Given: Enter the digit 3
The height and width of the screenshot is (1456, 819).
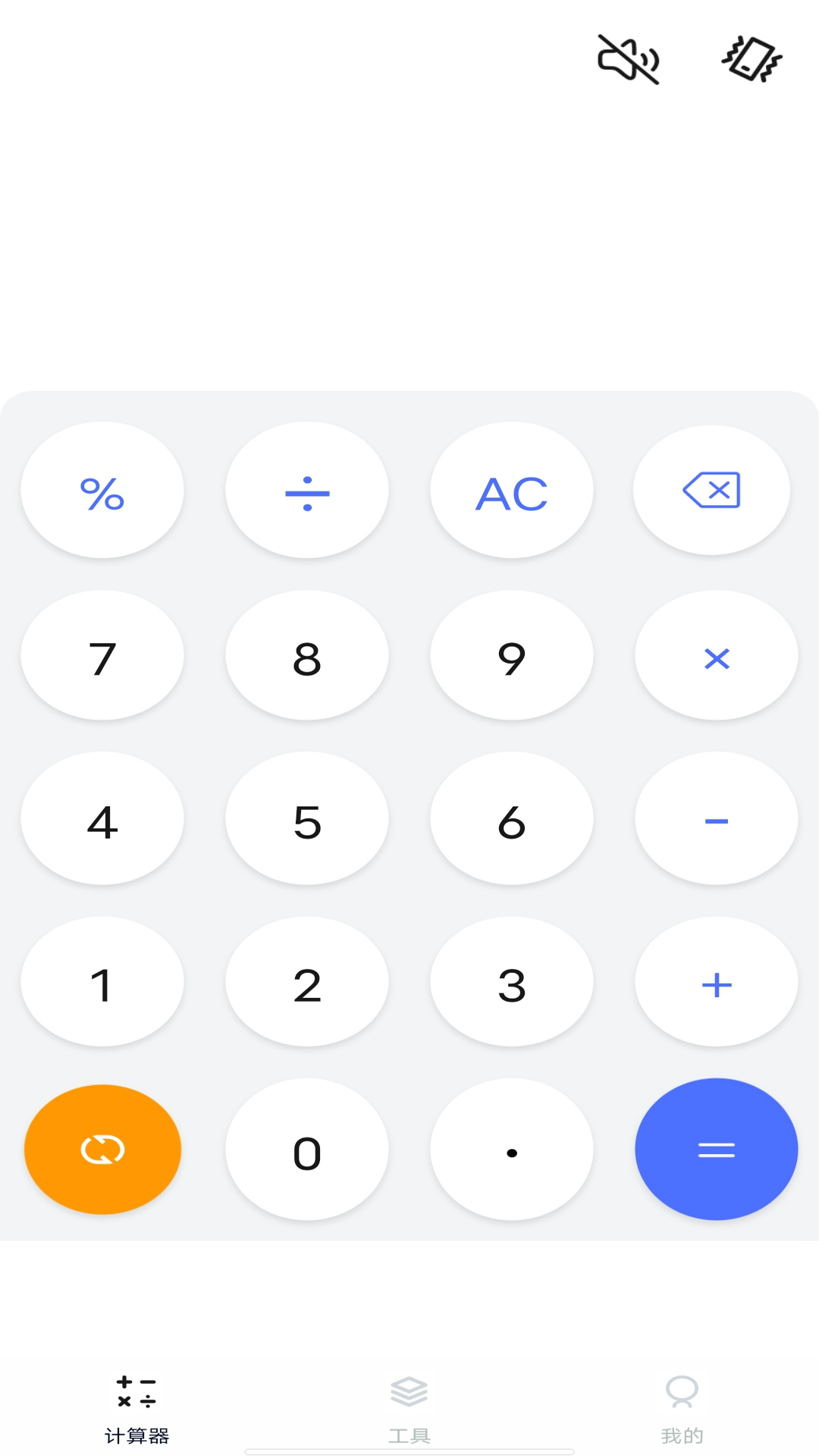Looking at the screenshot, I should tap(512, 984).
